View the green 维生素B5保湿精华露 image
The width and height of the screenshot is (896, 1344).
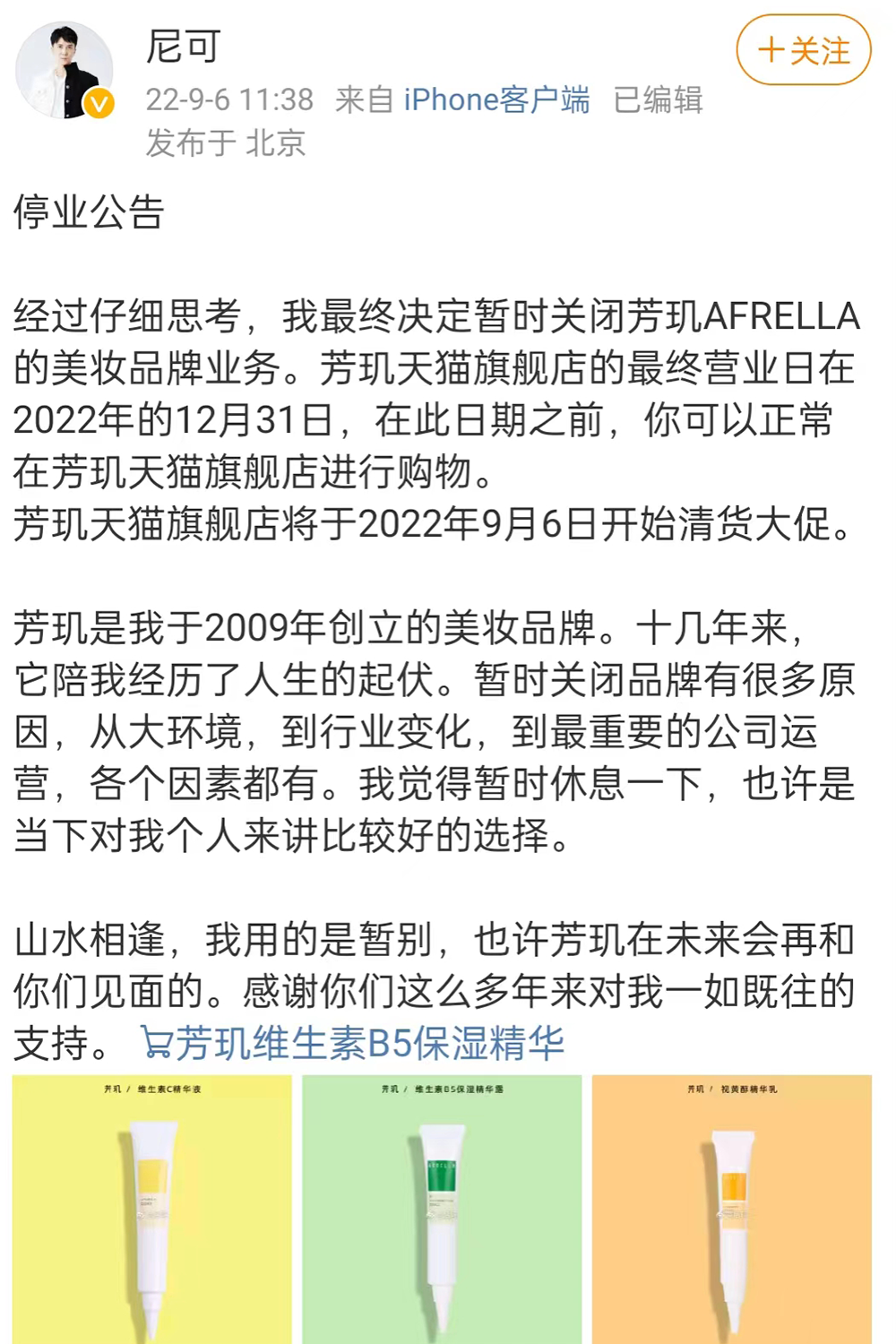(x=442, y=1208)
